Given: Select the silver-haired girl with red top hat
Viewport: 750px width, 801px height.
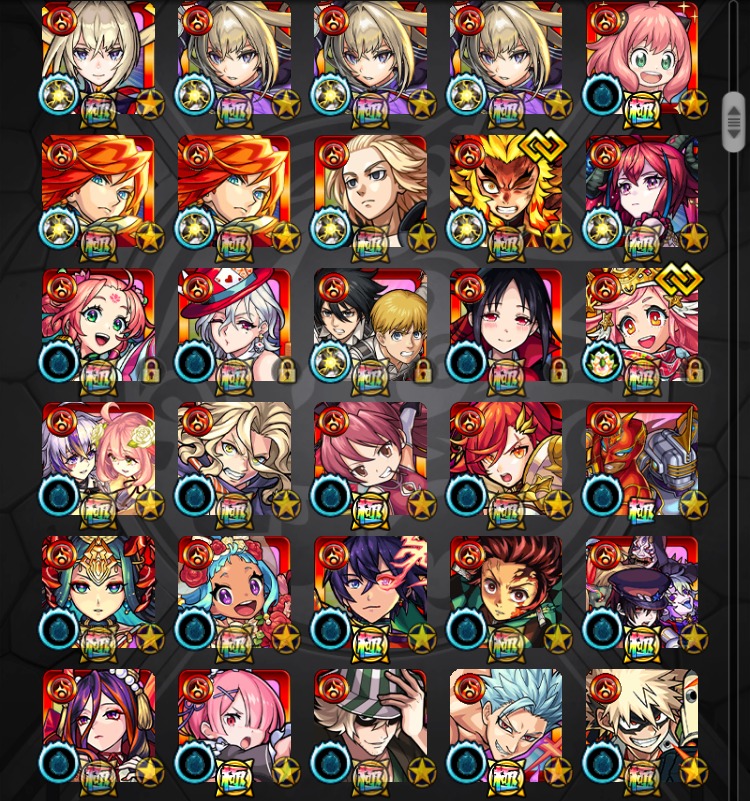Looking at the screenshot, I should click(x=233, y=325).
